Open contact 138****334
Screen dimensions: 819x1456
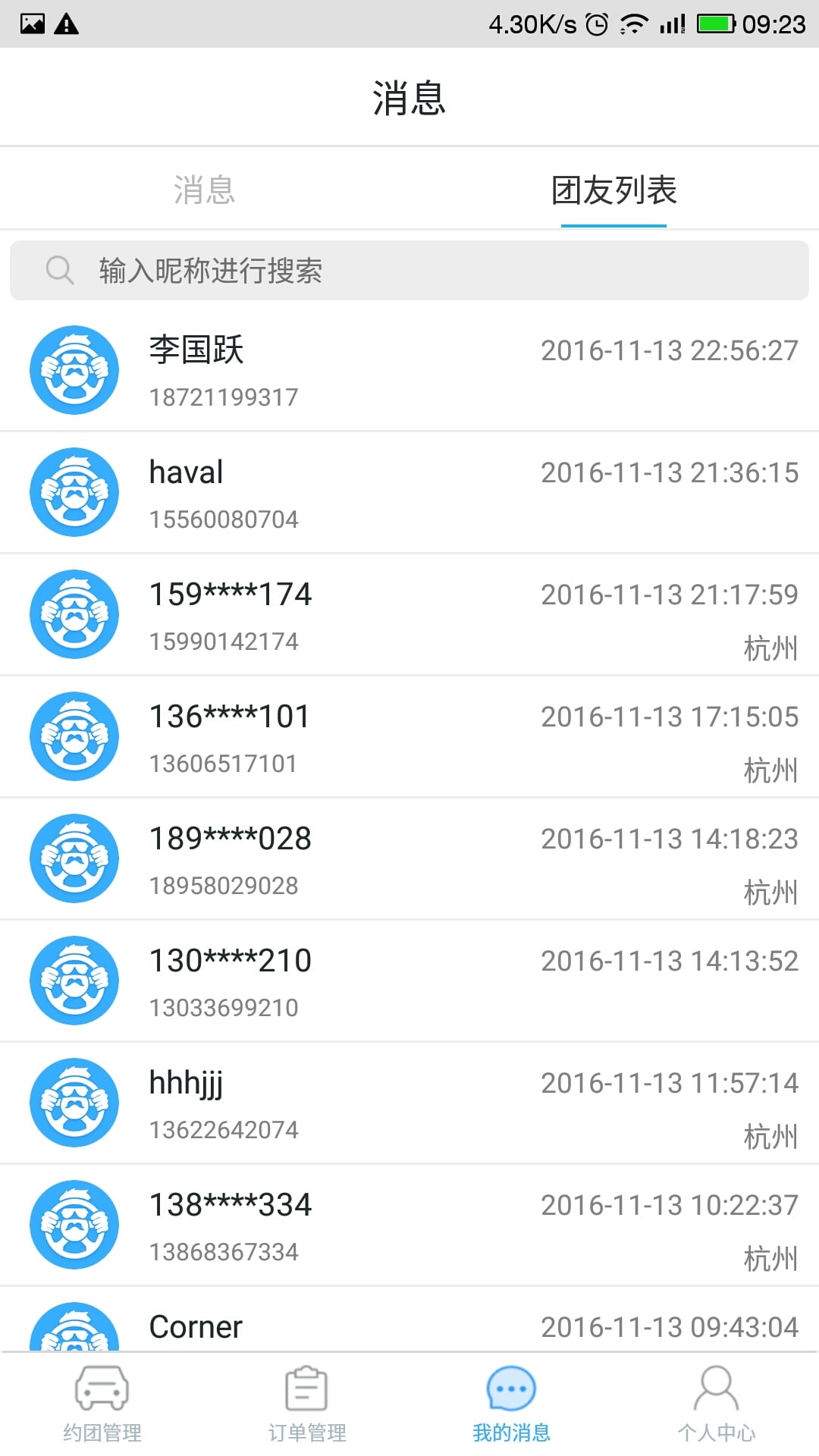click(409, 1225)
